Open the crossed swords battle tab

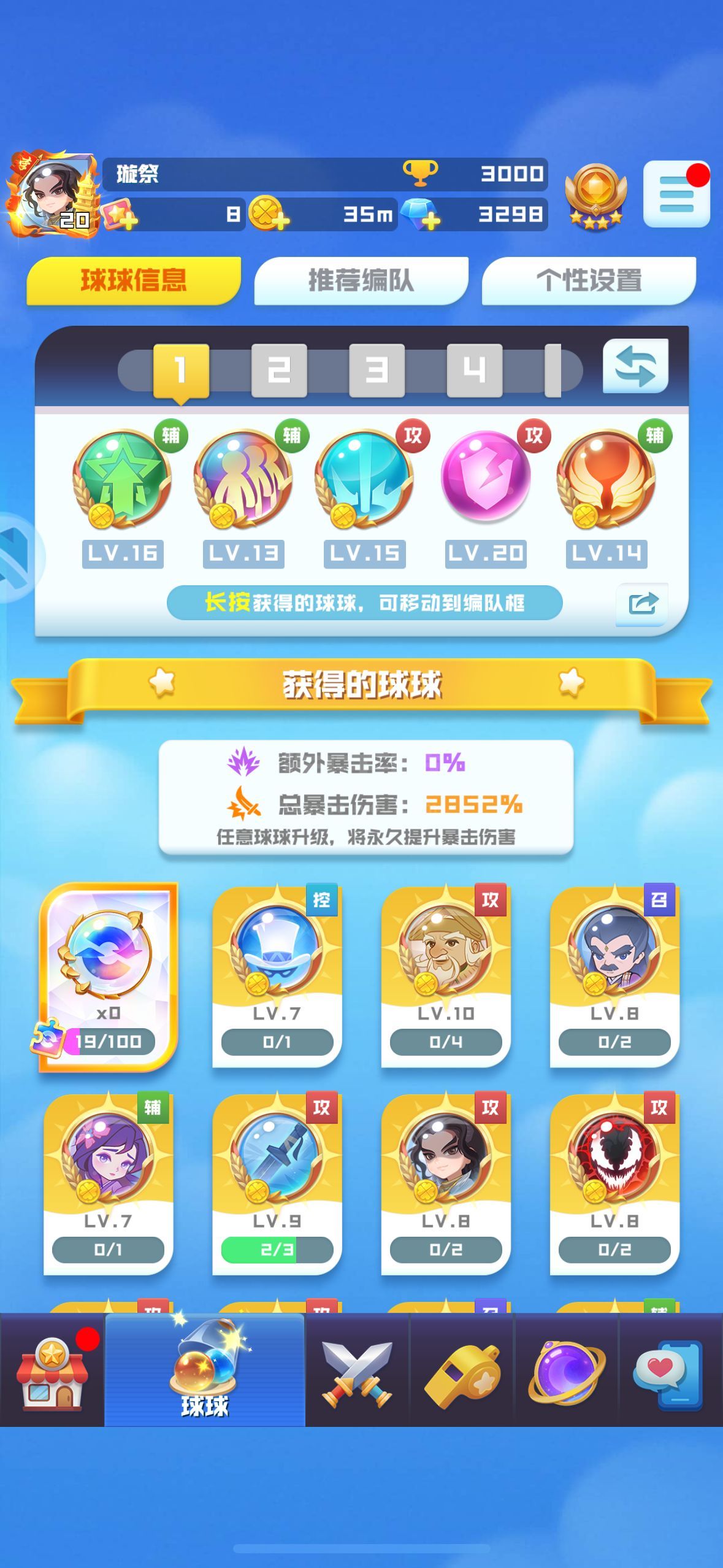tap(358, 1369)
